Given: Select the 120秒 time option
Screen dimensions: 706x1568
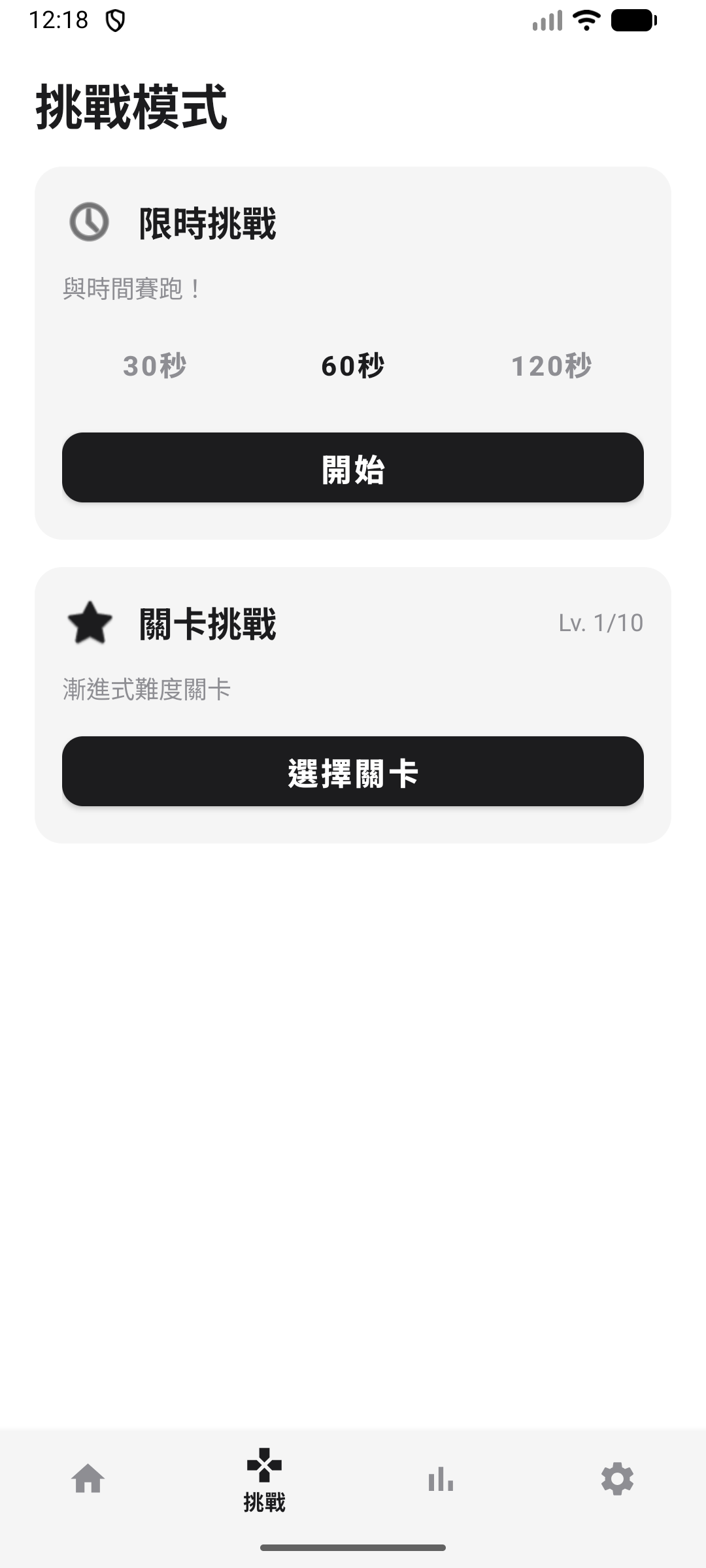Looking at the screenshot, I should coord(551,367).
